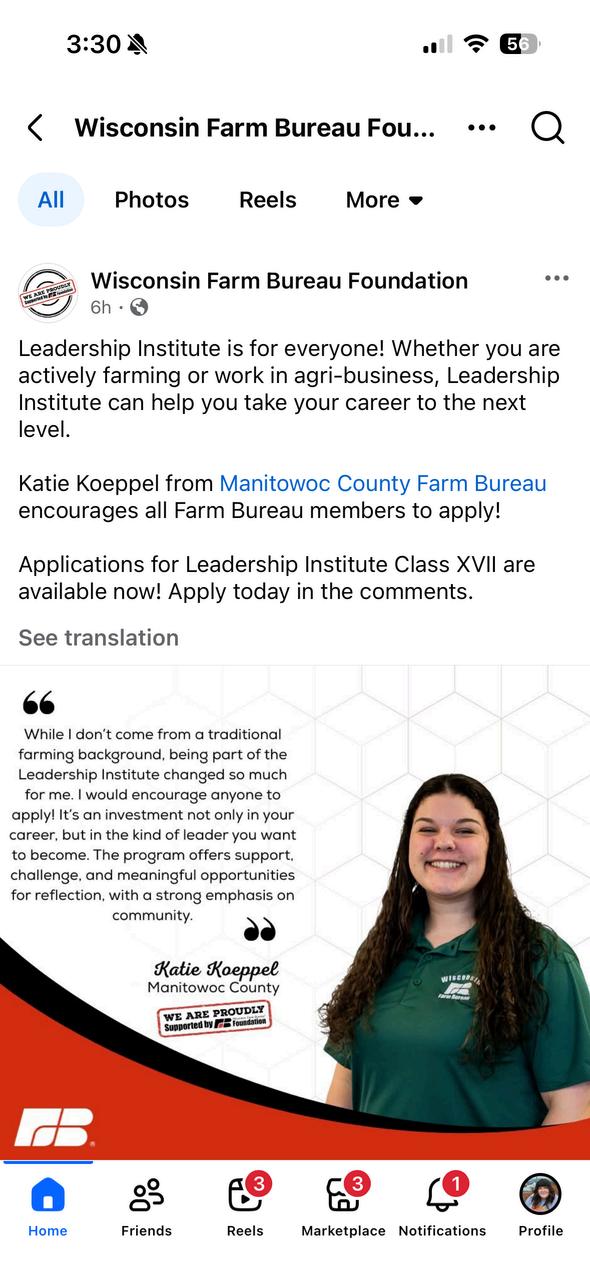
Task: Switch to the Photos tab
Action: (152, 200)
